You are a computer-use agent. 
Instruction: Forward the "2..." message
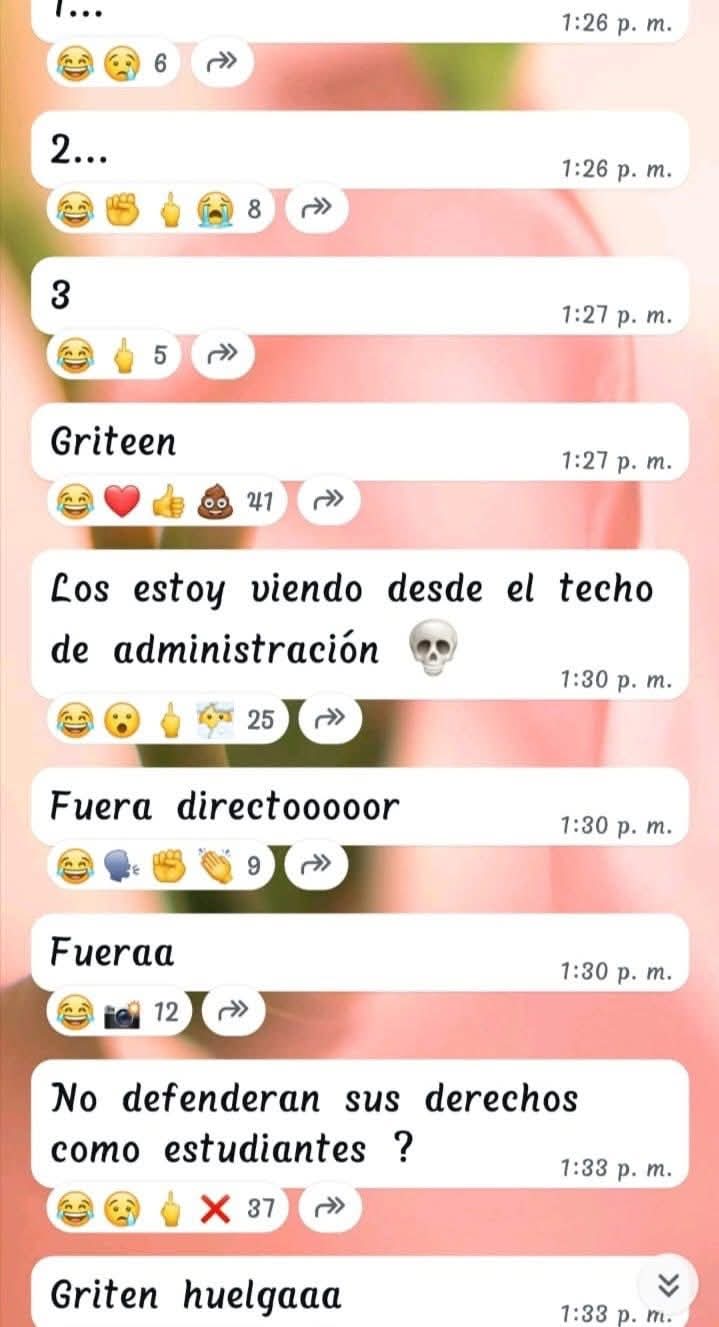click(x=316, y=208)
